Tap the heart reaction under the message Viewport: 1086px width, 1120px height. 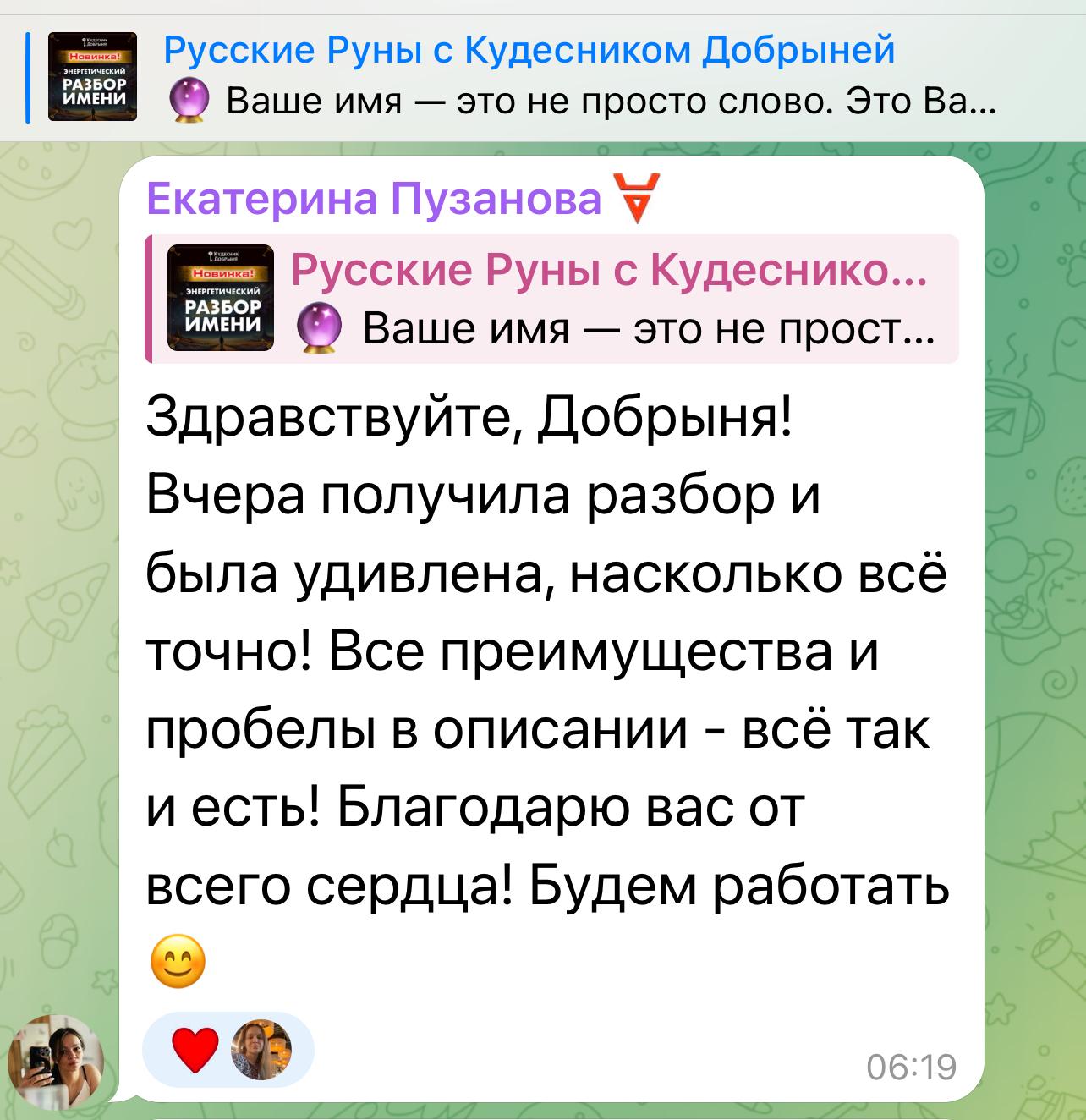click(x=194, y=1051)
